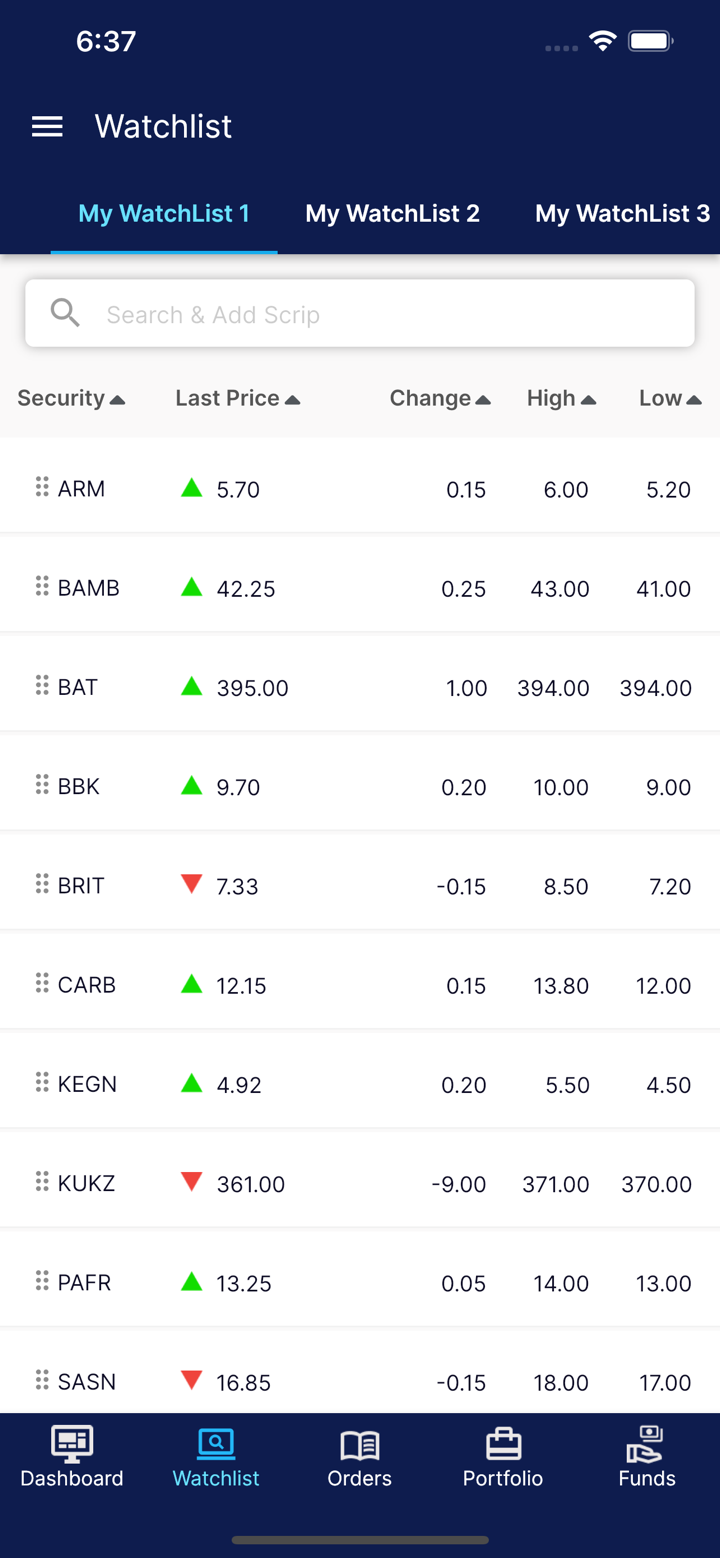Open the Funds tab
This screenshot has width=720, height=1558.
(647, 1458)
